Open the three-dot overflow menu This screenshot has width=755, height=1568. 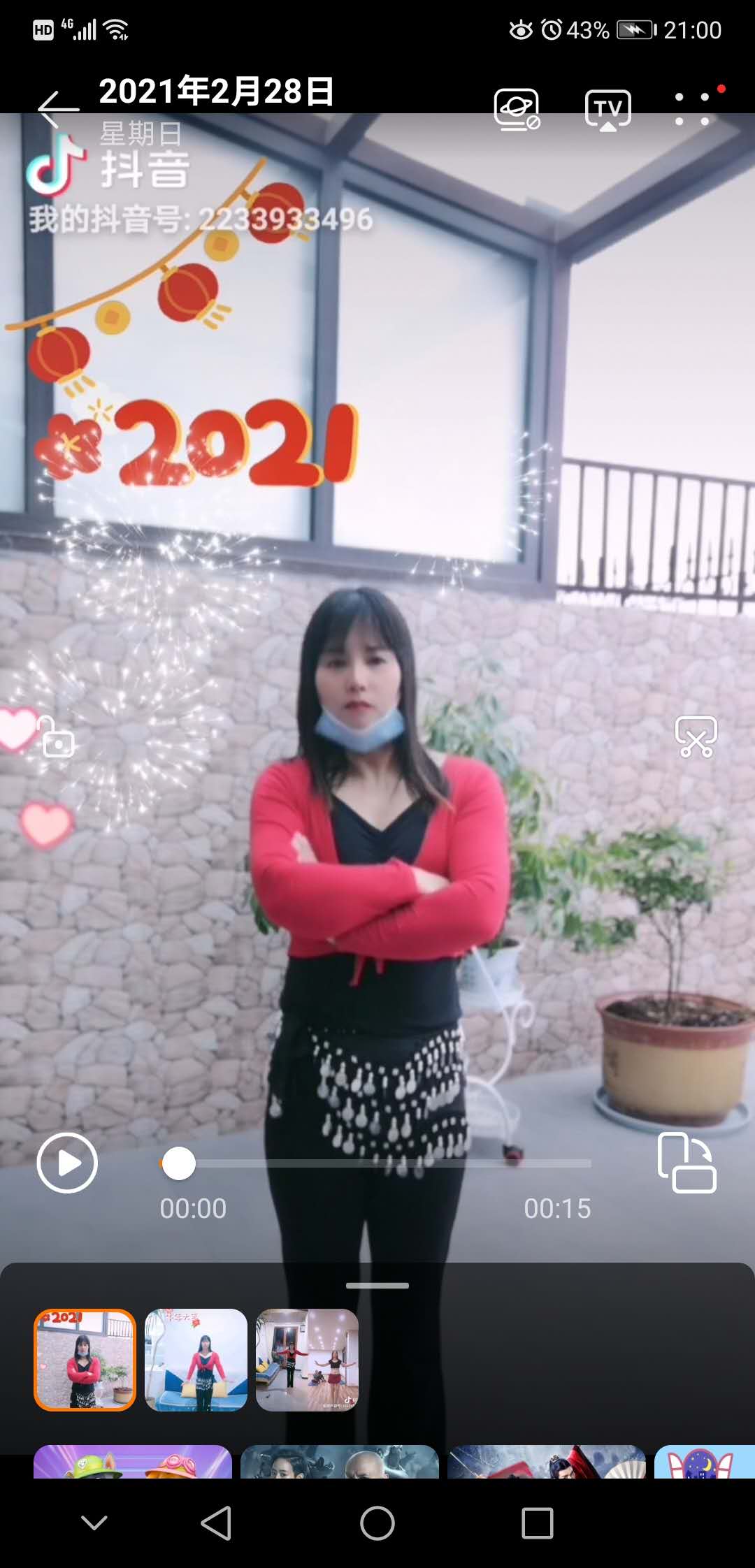coord(691,109)
